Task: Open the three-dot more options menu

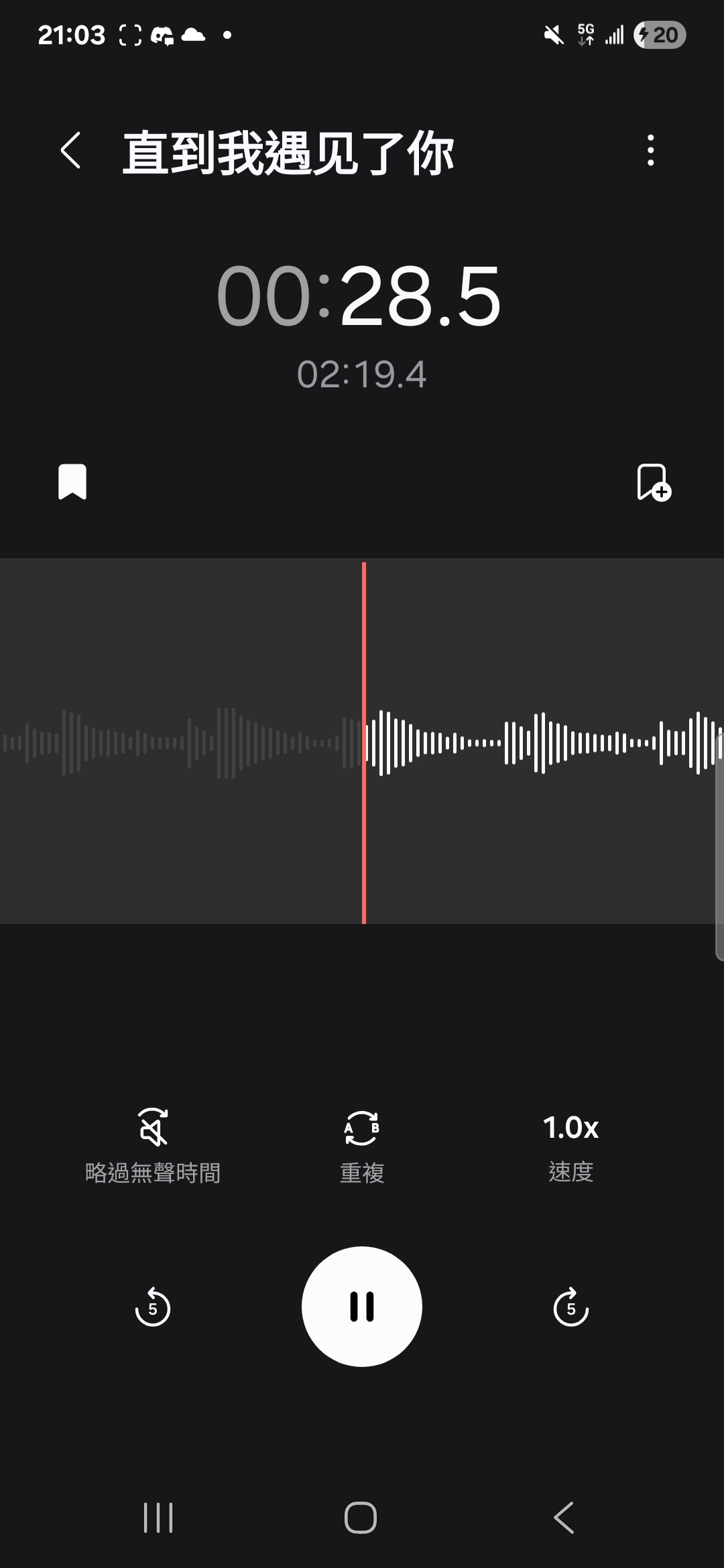Action: [x=650, y=150]
